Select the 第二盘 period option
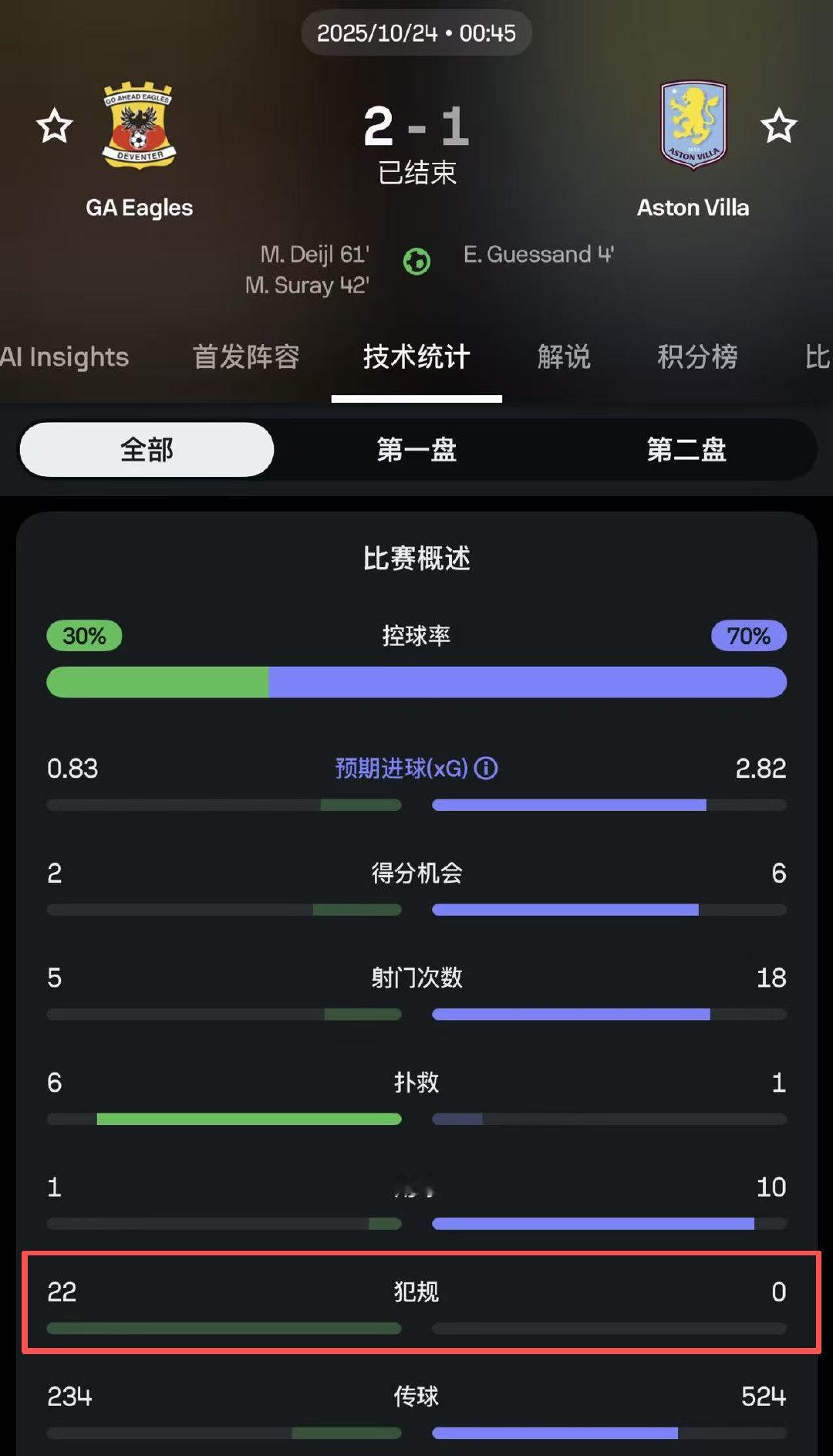The width and height of the screenshot is (833, 1456). click(686, 449)
